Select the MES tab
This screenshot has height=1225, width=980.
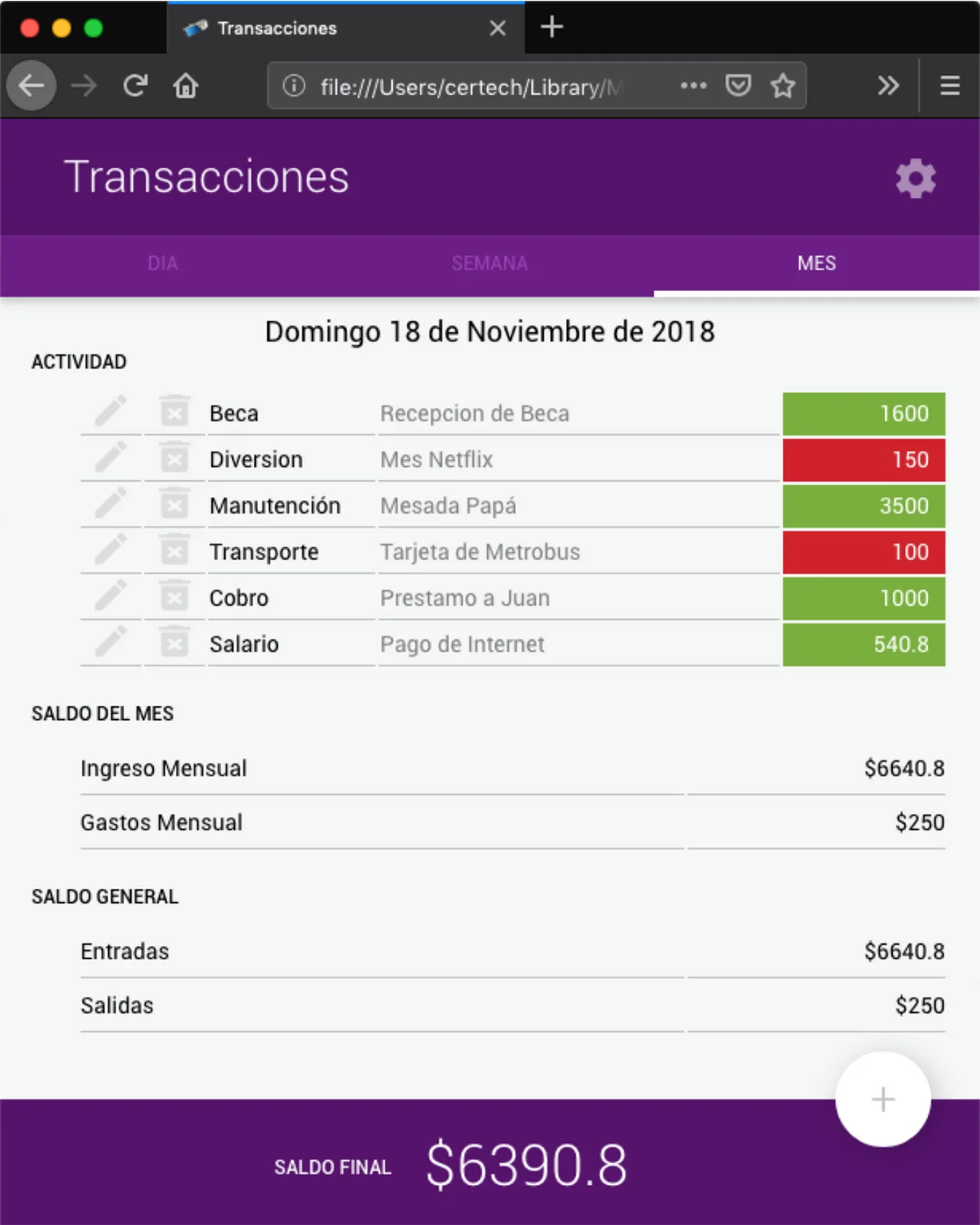816,263
